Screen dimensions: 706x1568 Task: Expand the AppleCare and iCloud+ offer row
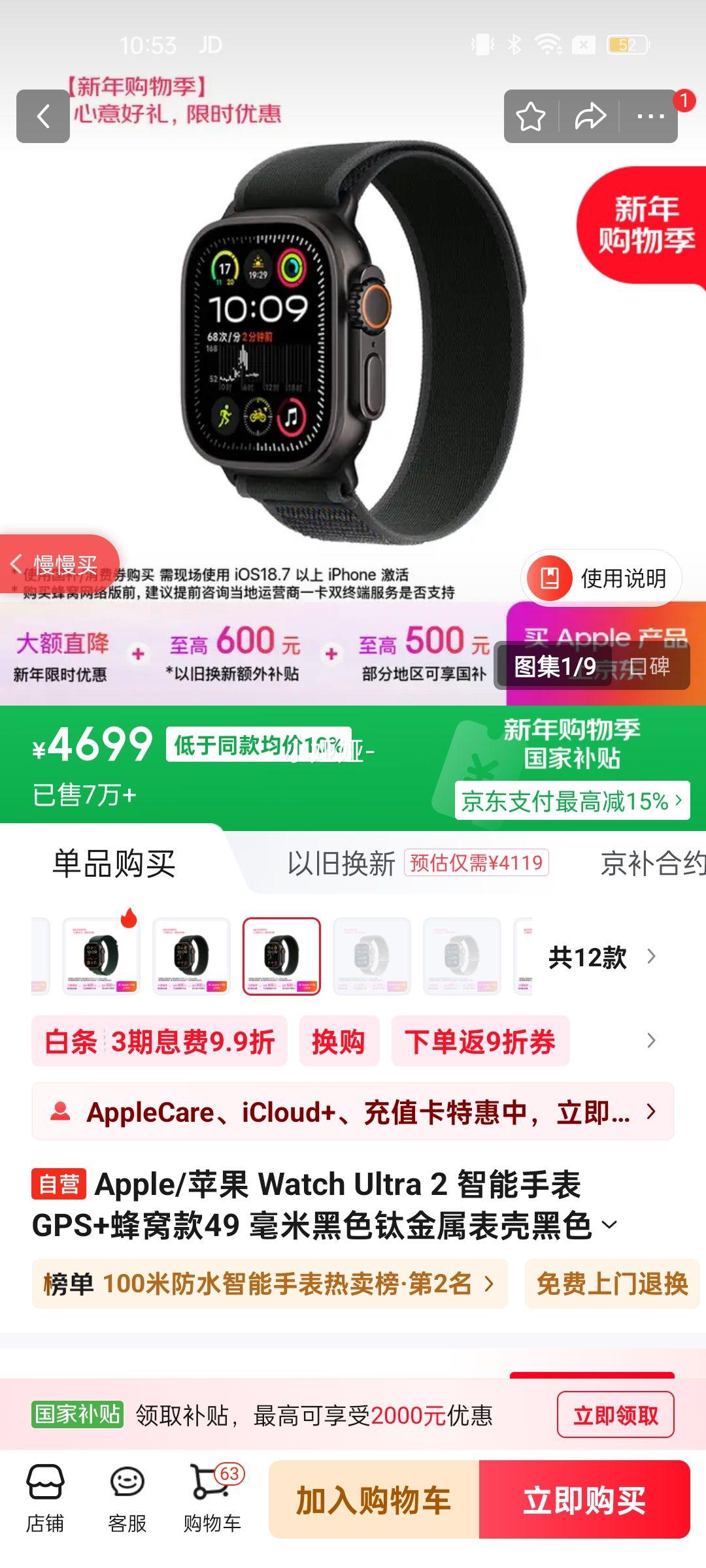(x=353, y=1112)
